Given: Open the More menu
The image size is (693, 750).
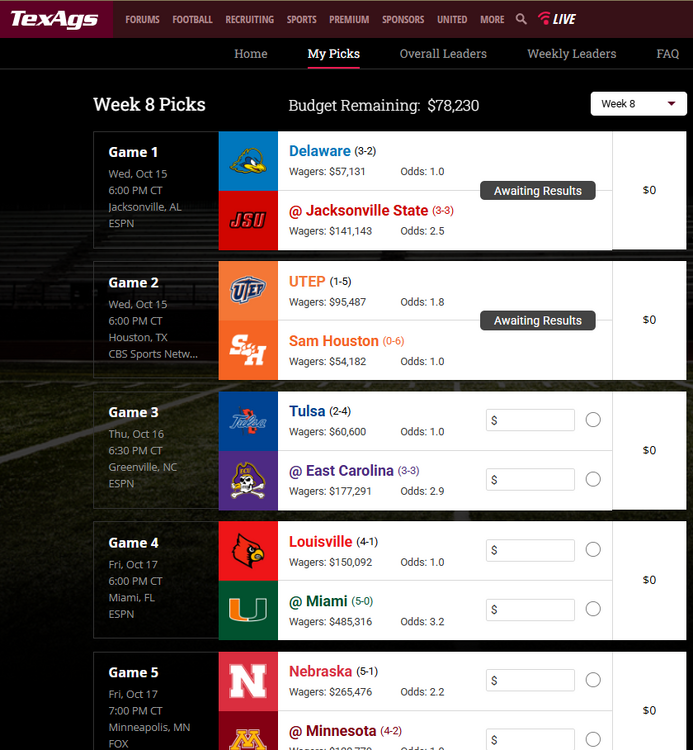Looking at the screenshot, I should point(492,19).
